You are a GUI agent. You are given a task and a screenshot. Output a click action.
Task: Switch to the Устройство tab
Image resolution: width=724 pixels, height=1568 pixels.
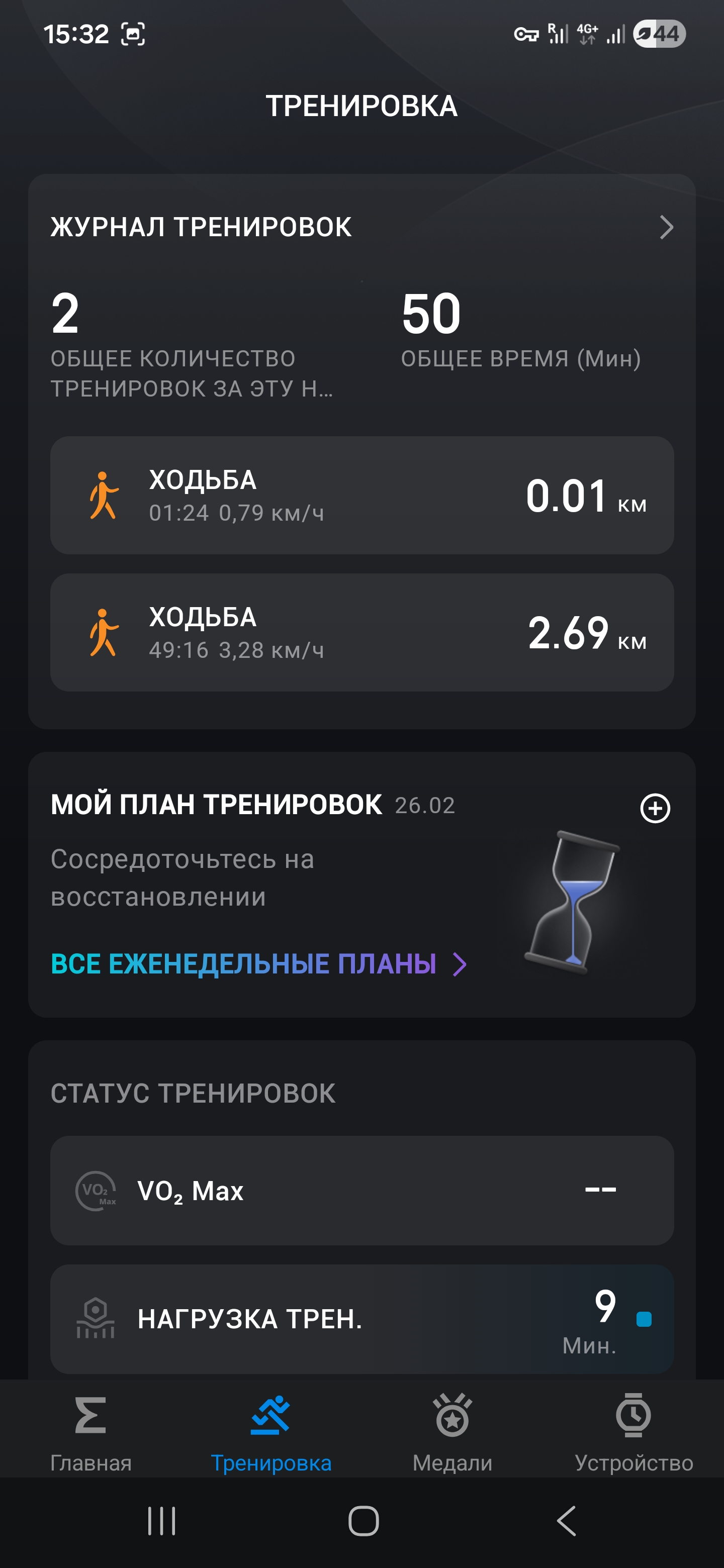(x=633, y=1433)
